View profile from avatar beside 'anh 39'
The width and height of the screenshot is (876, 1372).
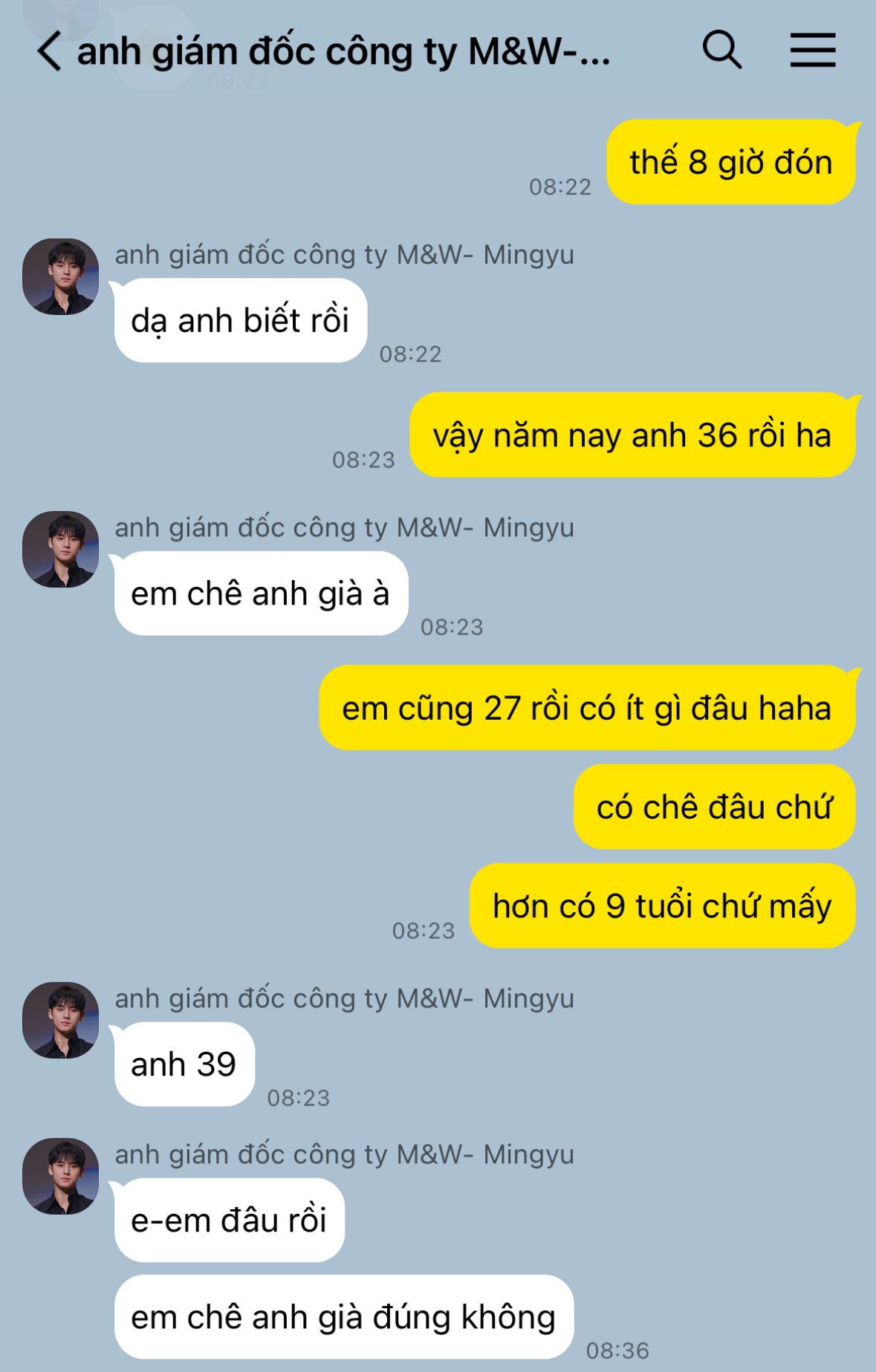point(60,1021)
